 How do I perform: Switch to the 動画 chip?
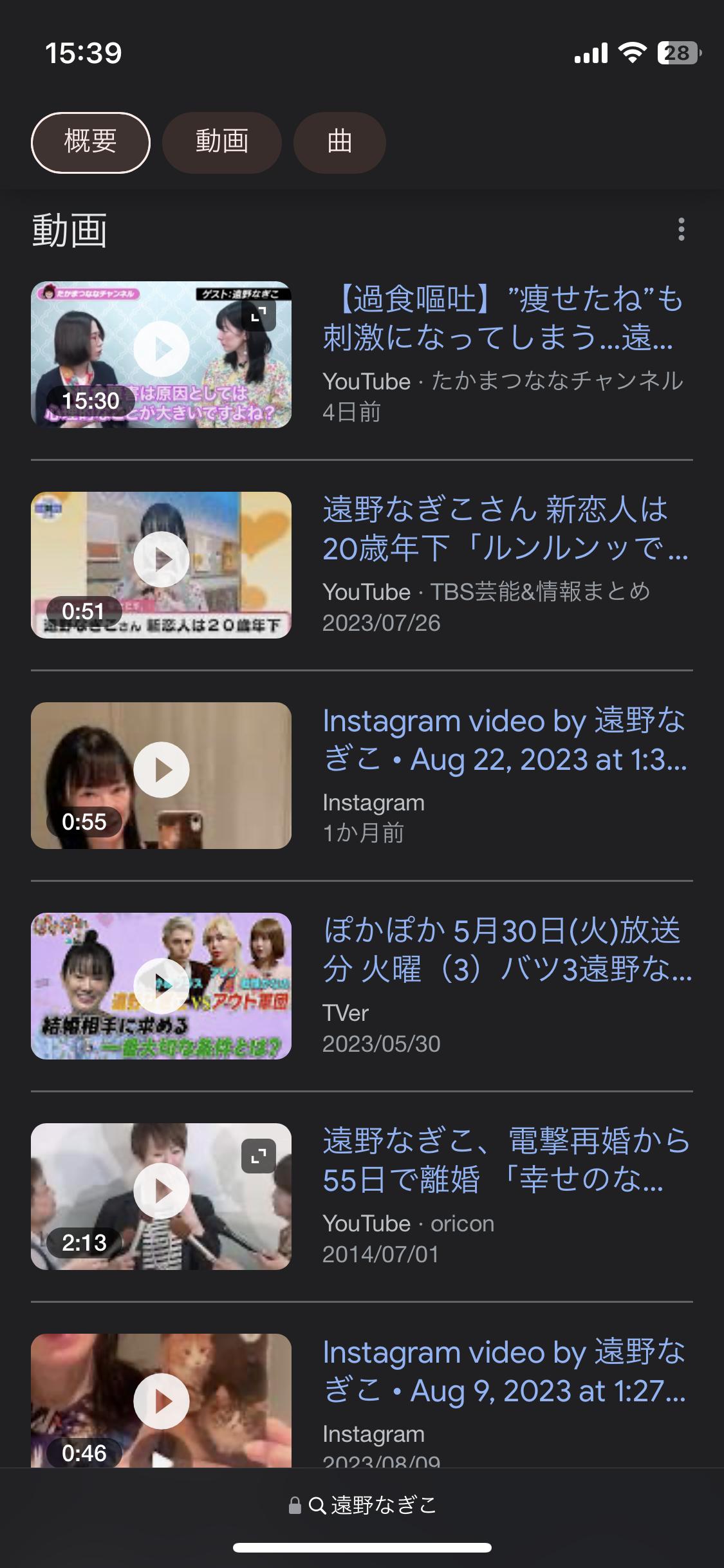point(221,142)
